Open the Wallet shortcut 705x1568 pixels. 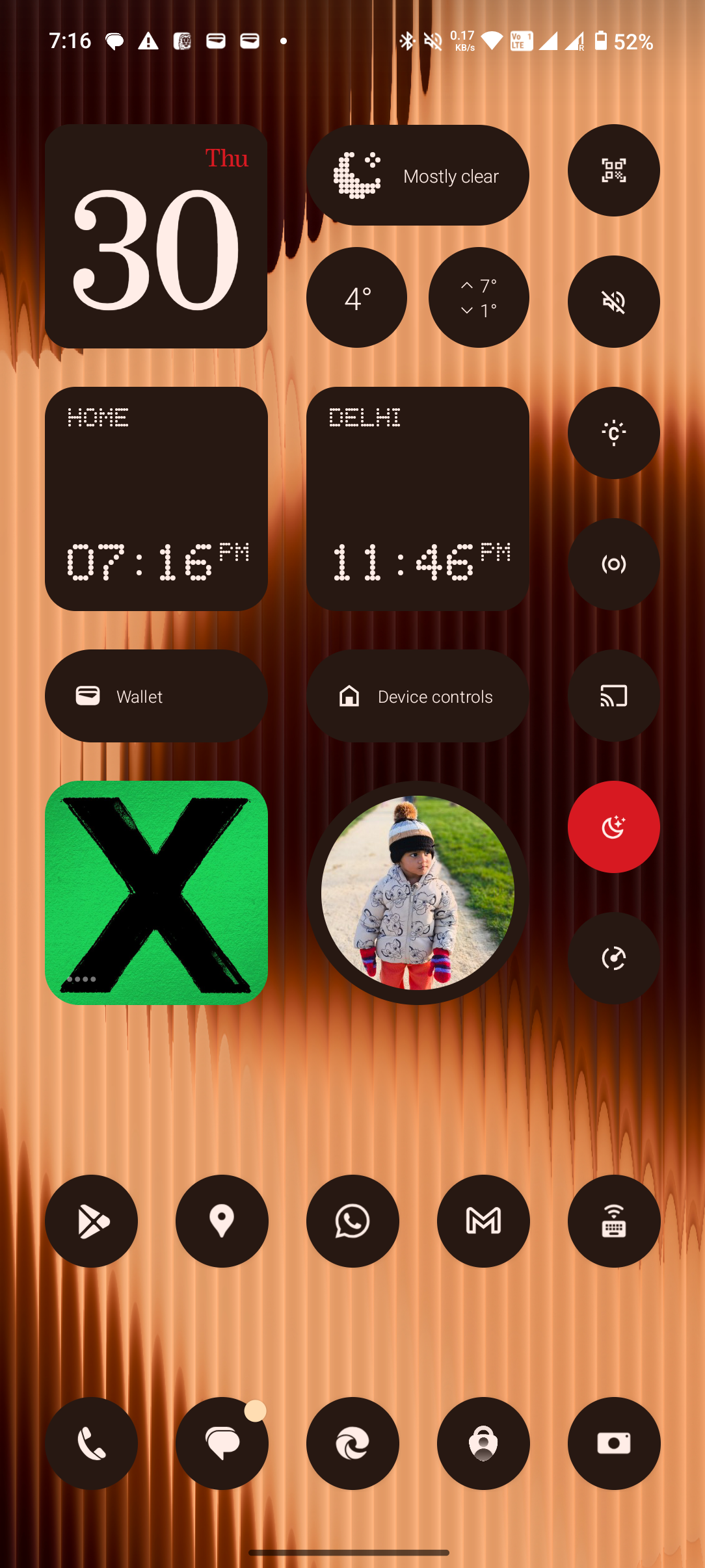(x=156, y=696)
